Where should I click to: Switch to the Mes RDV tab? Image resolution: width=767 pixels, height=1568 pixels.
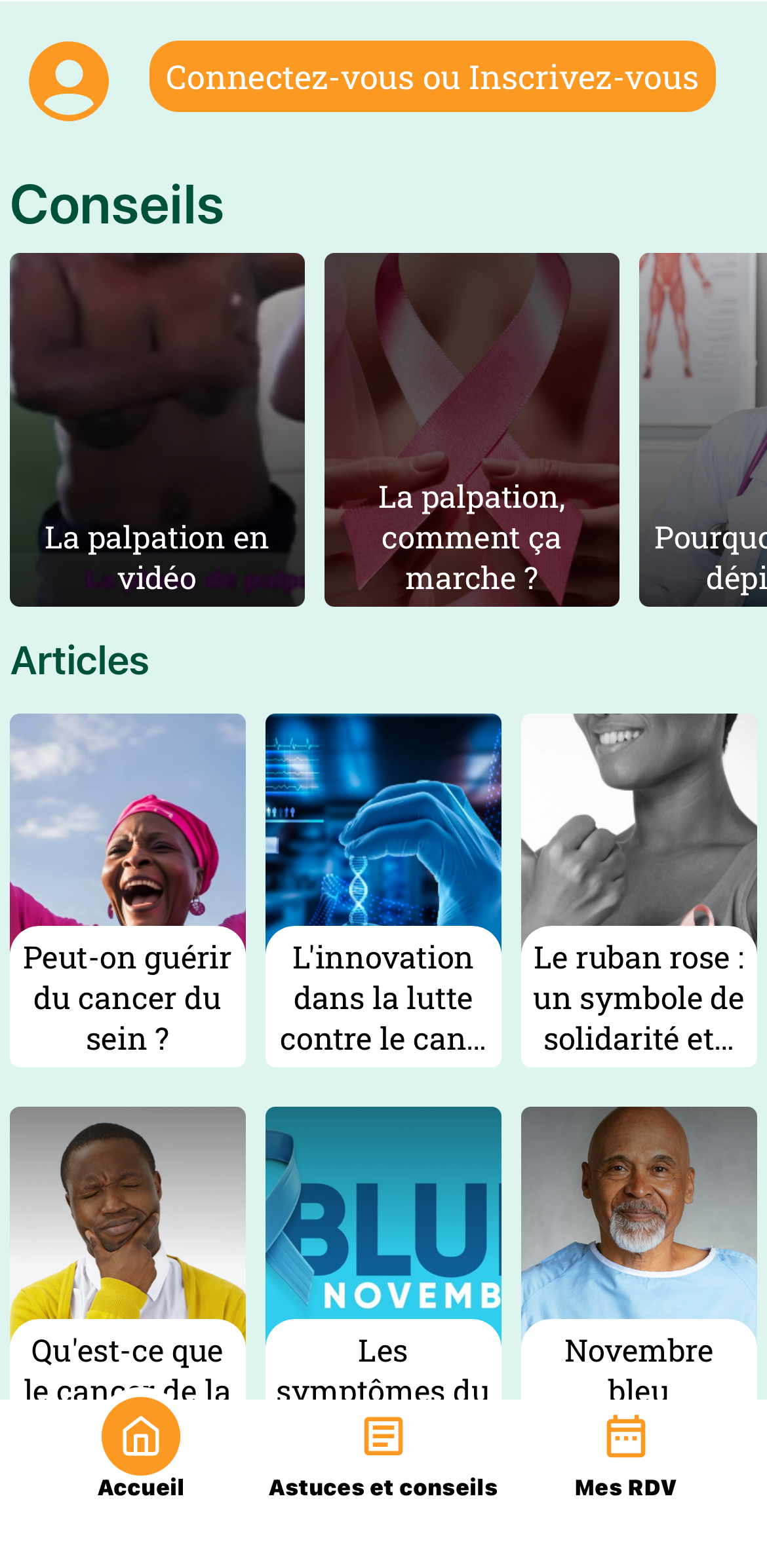coord(625,1449)
